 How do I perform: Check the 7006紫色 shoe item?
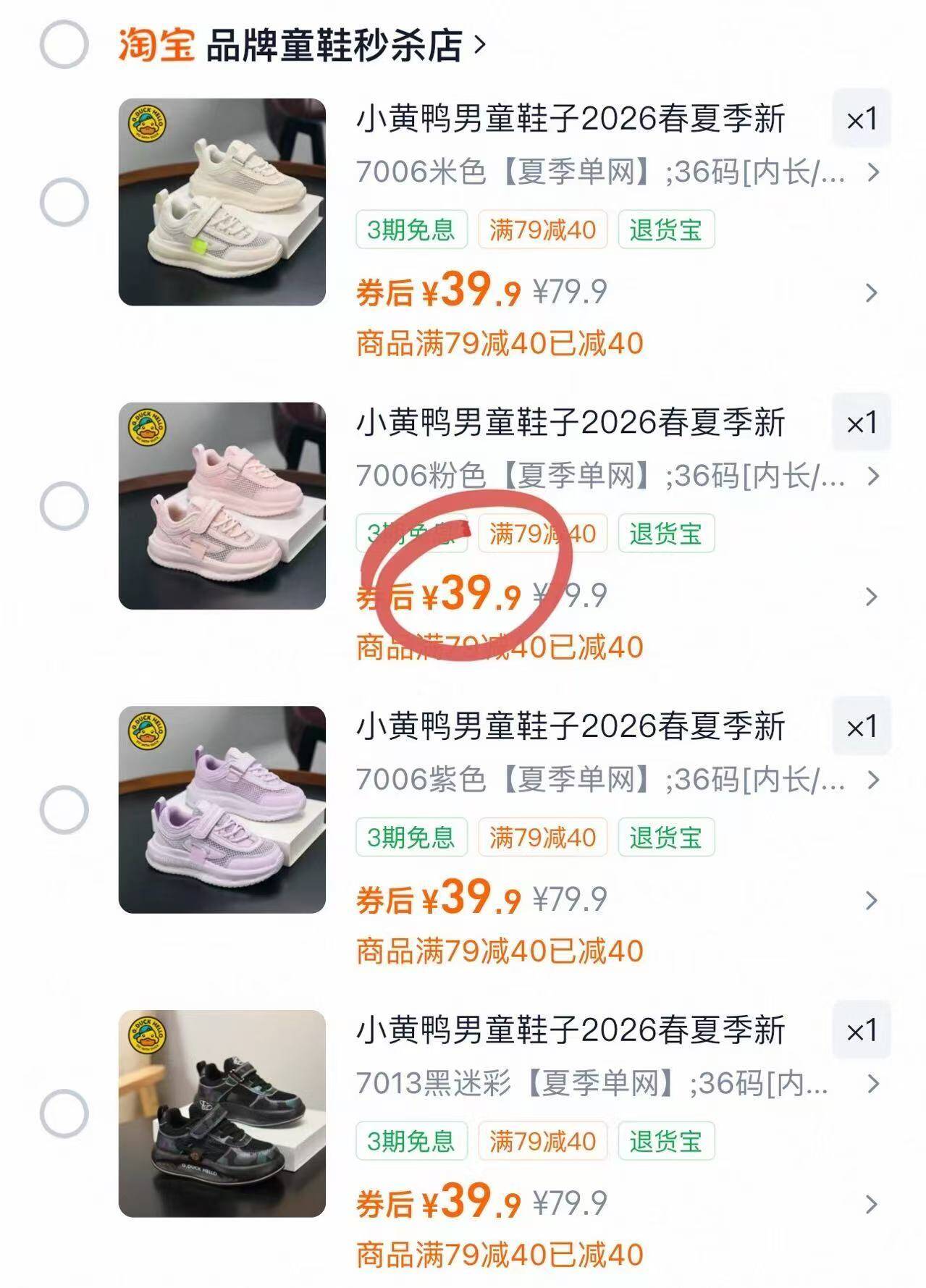click(x=64, y=809)
